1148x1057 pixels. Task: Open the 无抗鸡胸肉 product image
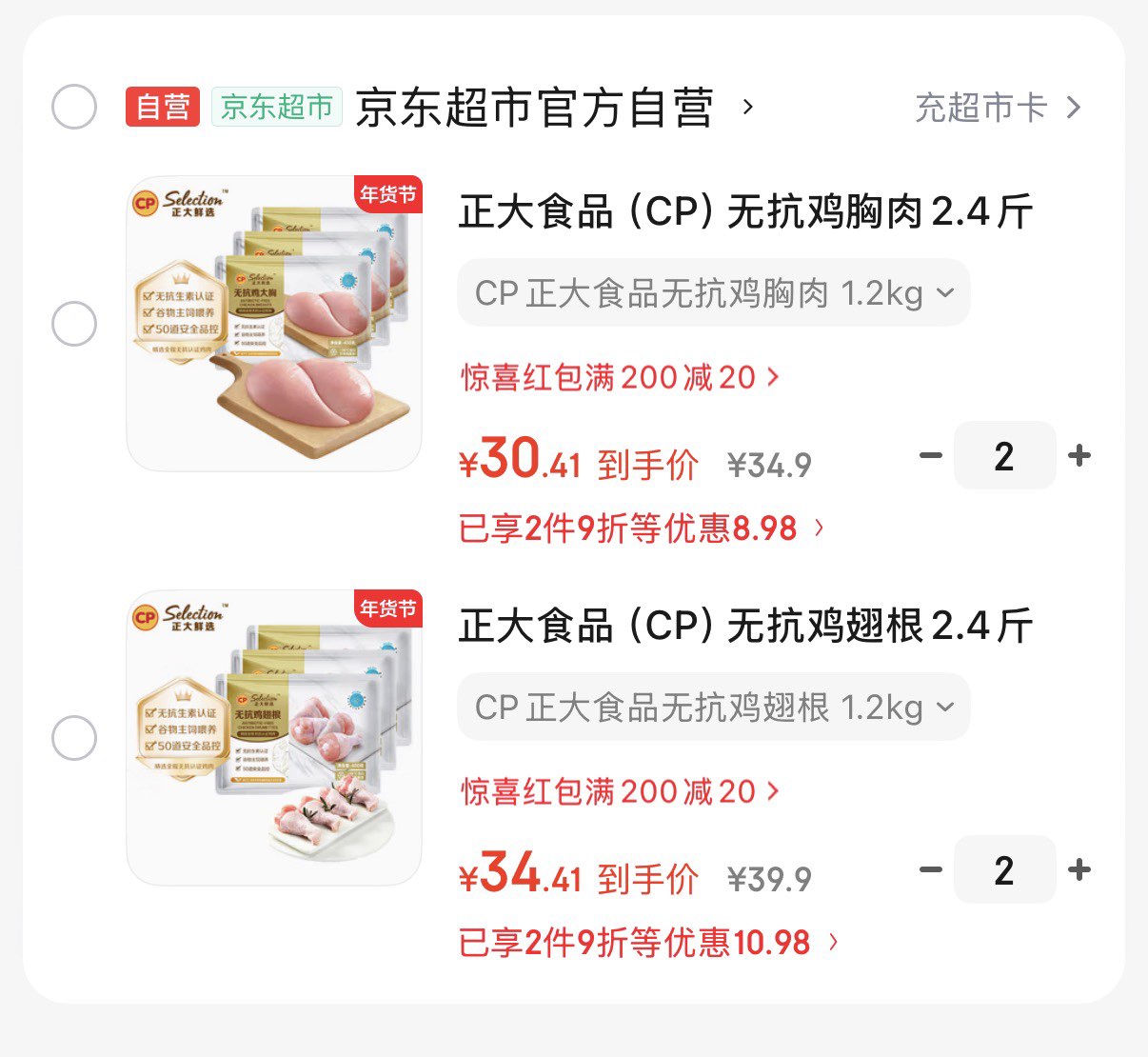pos(274,324)
